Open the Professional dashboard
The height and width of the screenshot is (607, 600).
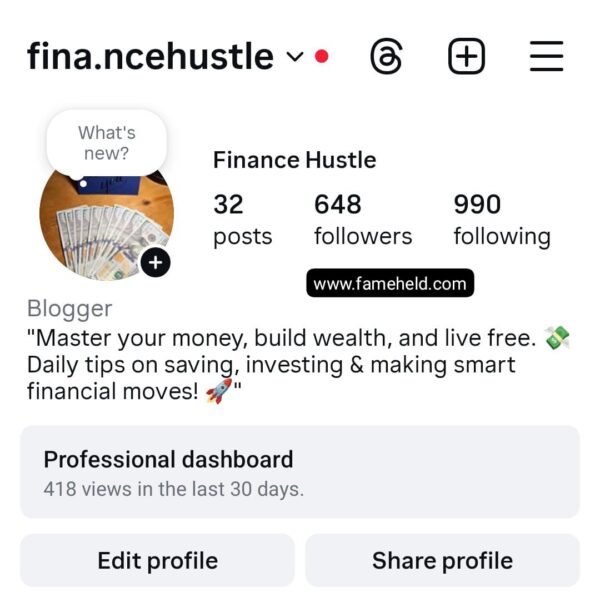pos(299,472)
